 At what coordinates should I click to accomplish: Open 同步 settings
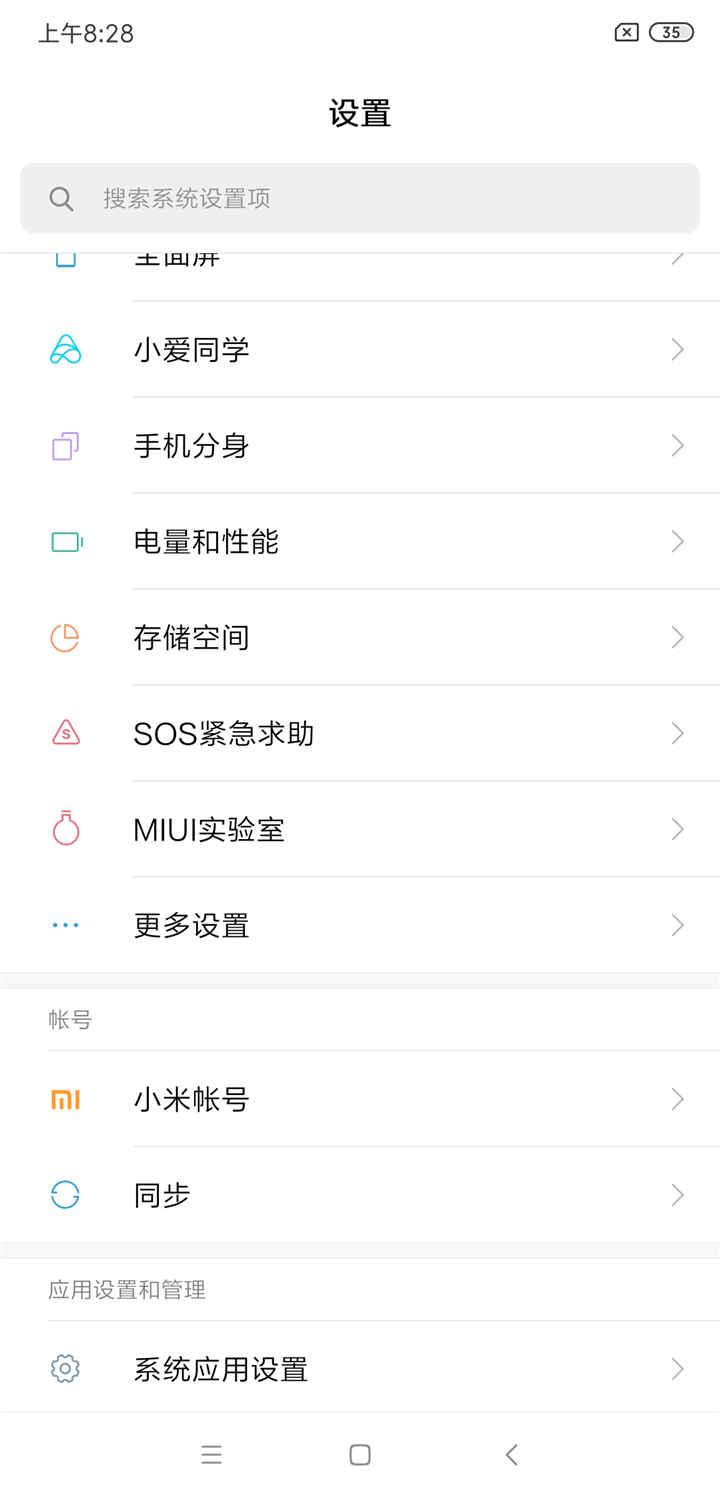[x=360, y=1195]
